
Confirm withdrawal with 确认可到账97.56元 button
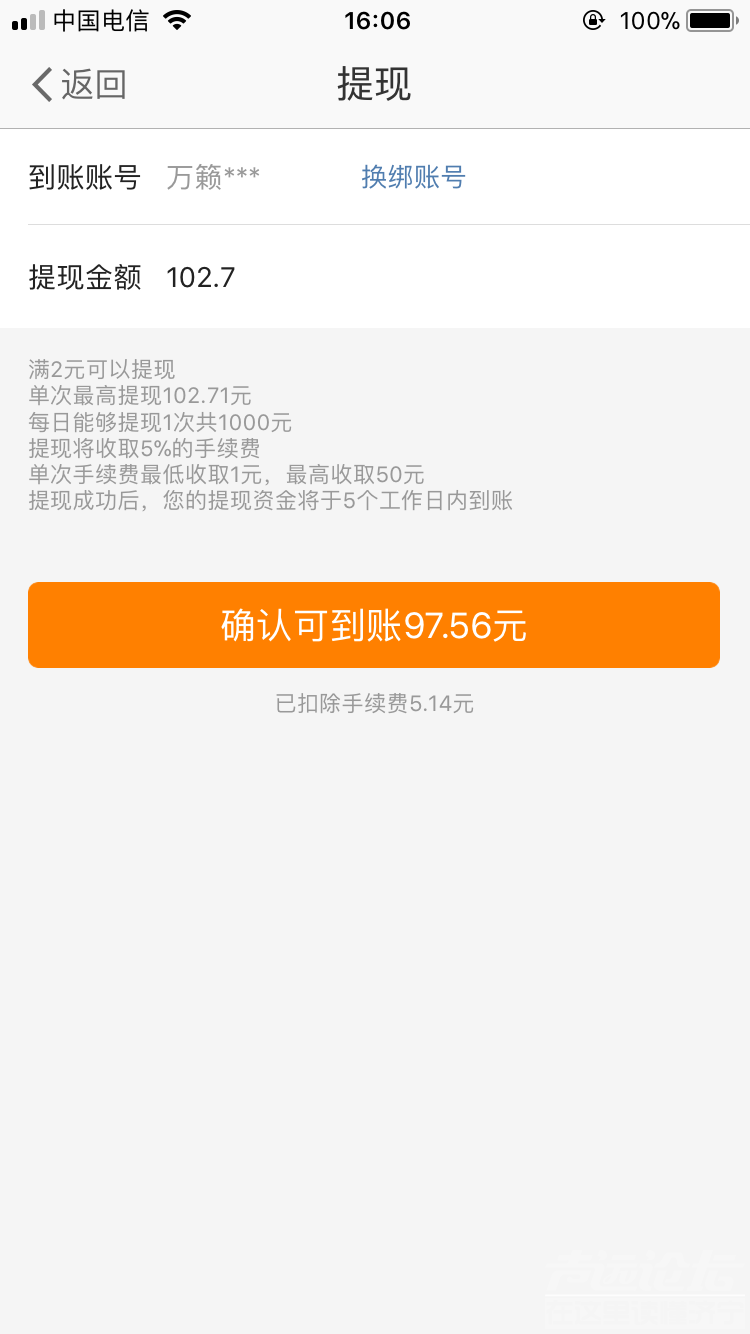pyautogui.click(x=374, y=625)
